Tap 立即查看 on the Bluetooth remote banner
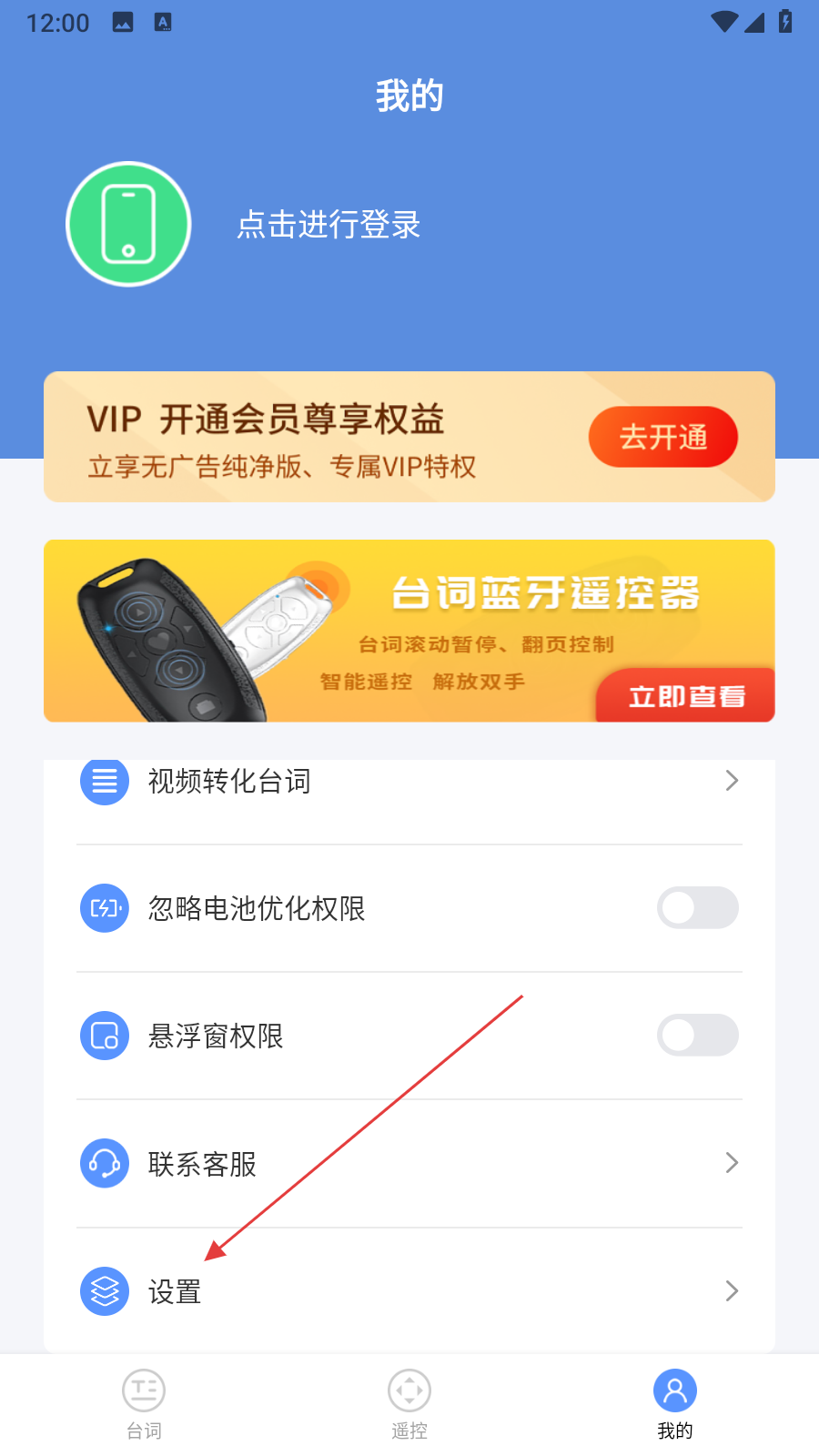Image resolution: width=819 pixels, height=1456 pixels. [x=686, y=696]
